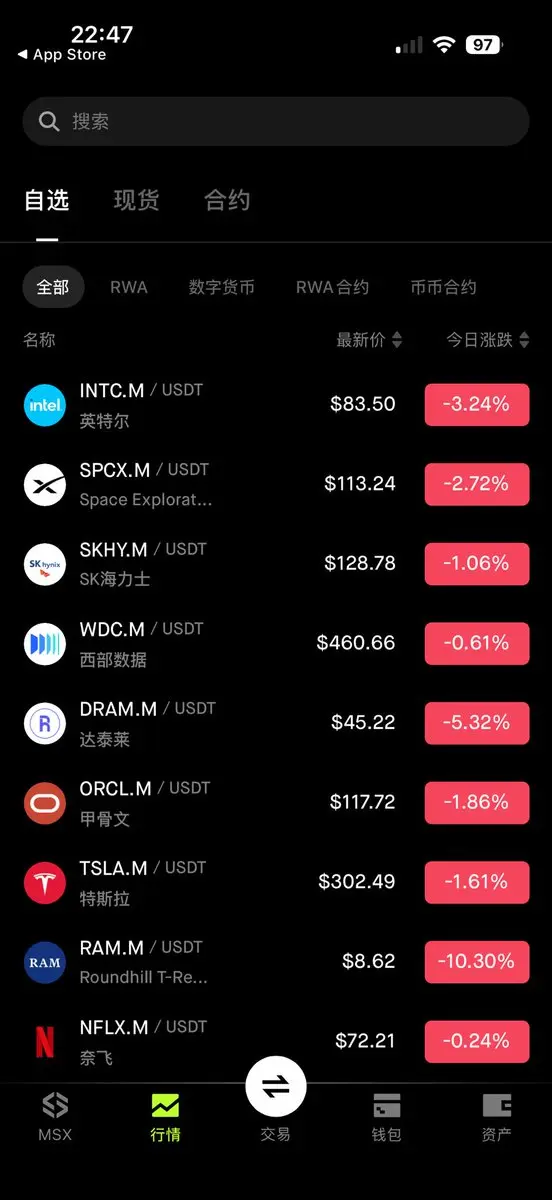The width and height of the screenshot is (552, 1200).
Task: Switch to the 合约 tab
Action: [227, 200]
